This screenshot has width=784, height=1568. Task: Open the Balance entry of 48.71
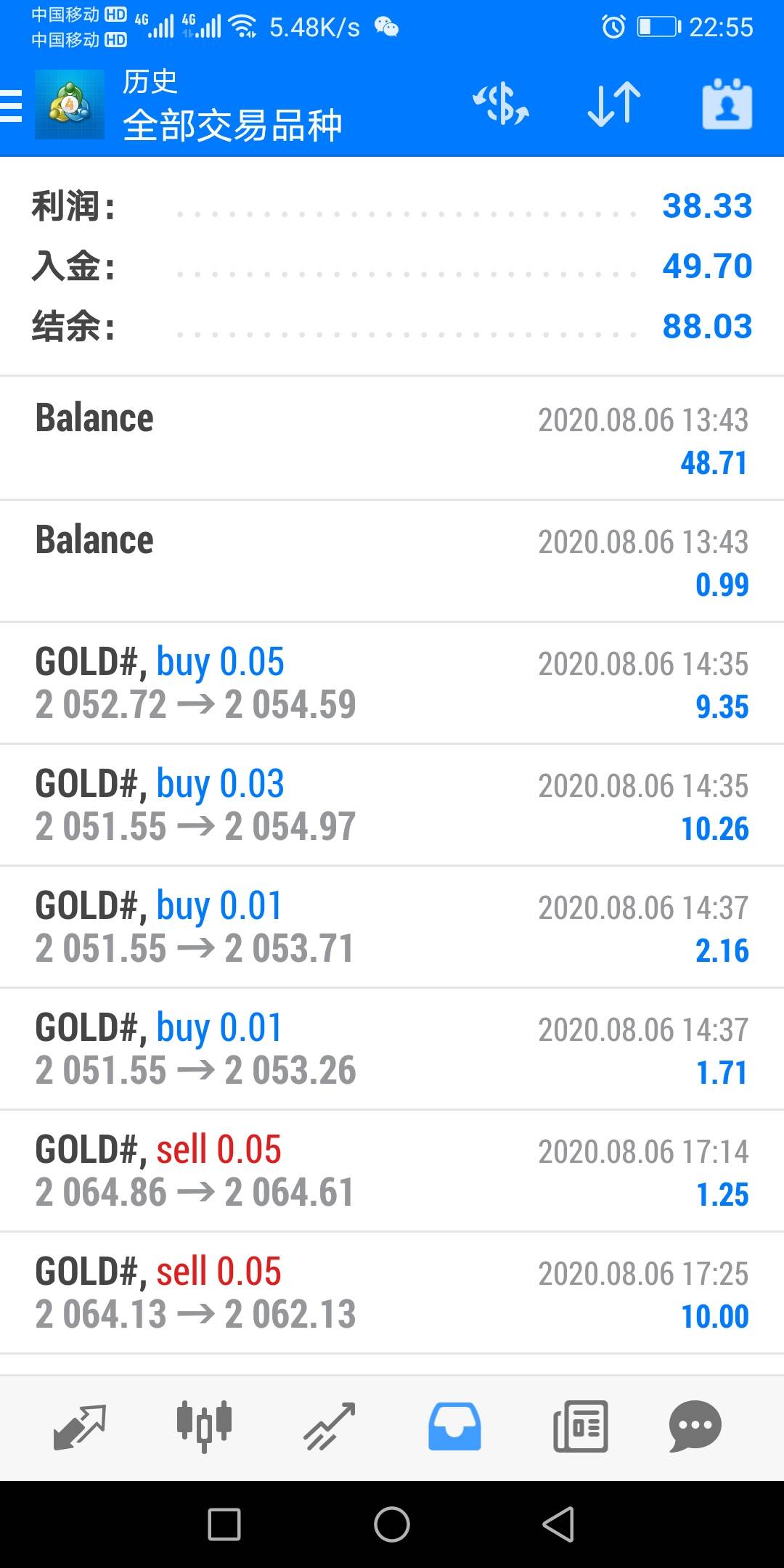coord(392,438)
